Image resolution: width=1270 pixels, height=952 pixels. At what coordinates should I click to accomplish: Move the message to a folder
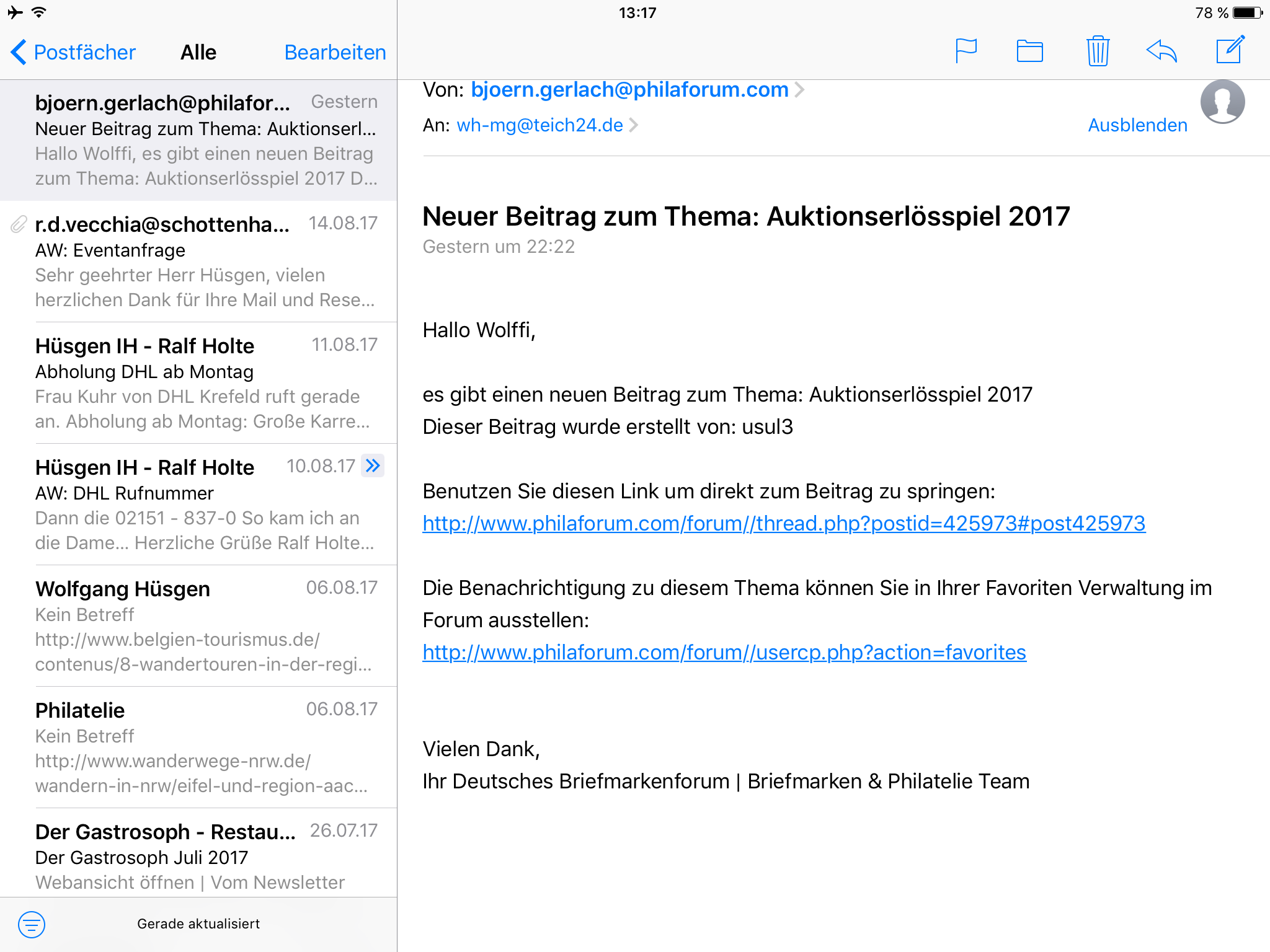click(x=1029, y=51)
